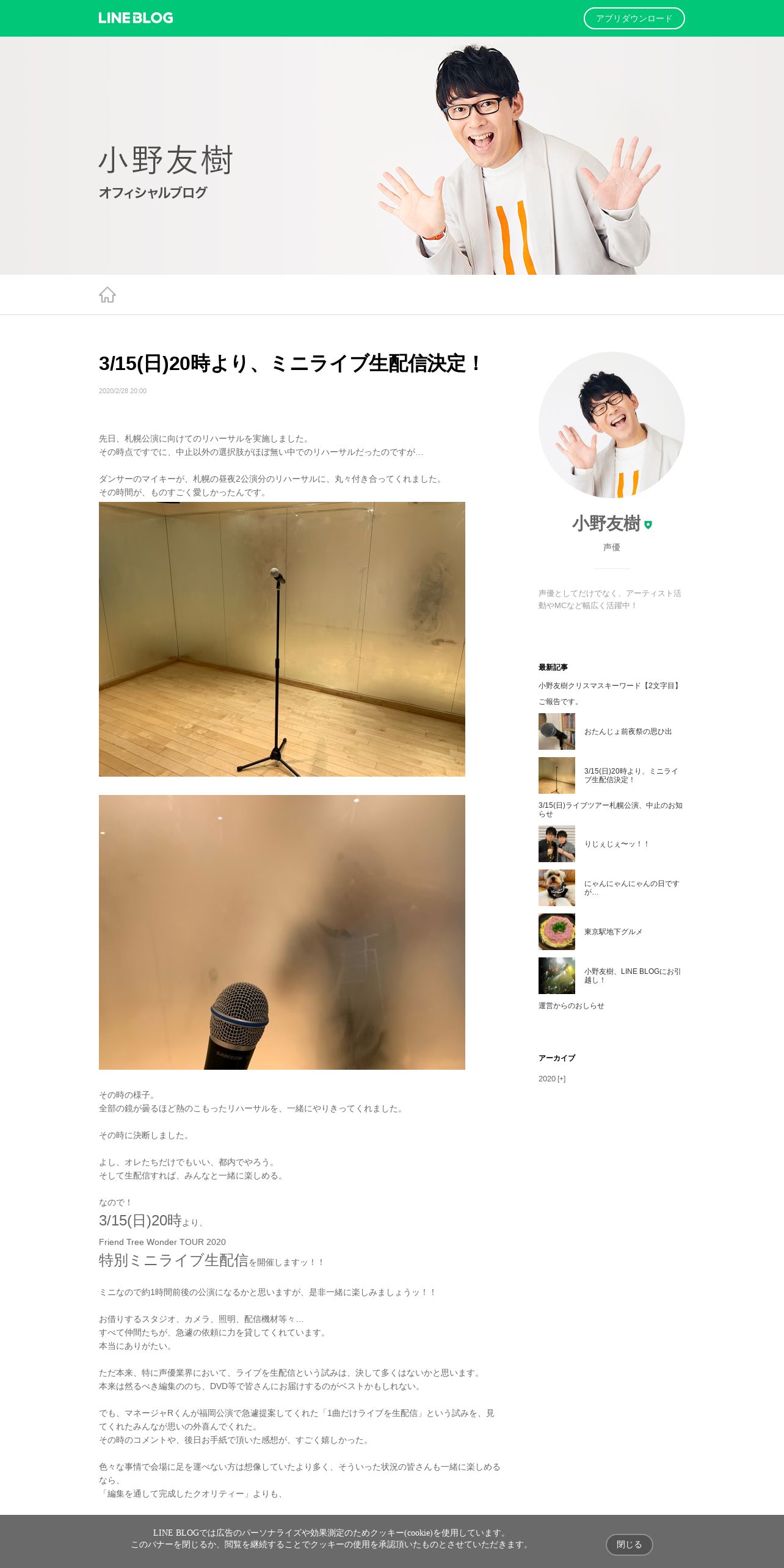Open the 東京駅地下グルメ article
This screenshot has height=1568, width=784.
pos(613,932)
